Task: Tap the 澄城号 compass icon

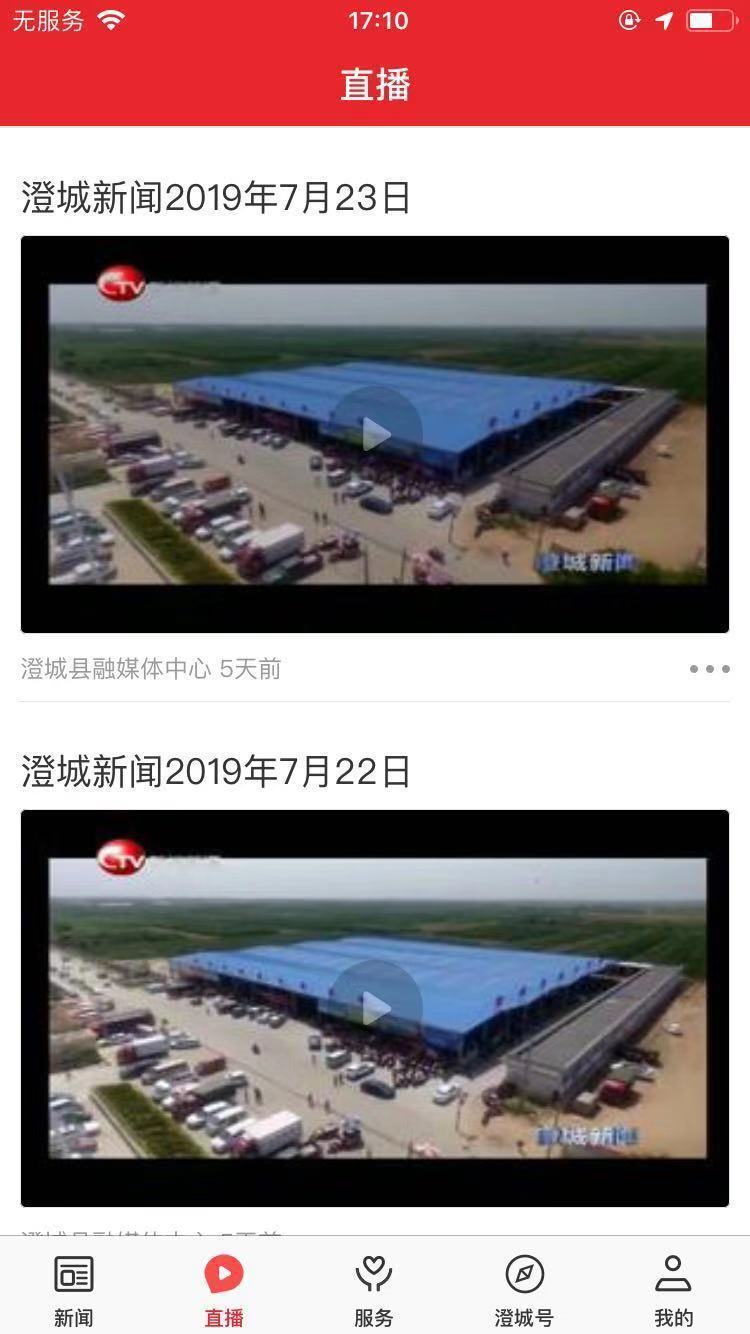Action: (524, 1275)
